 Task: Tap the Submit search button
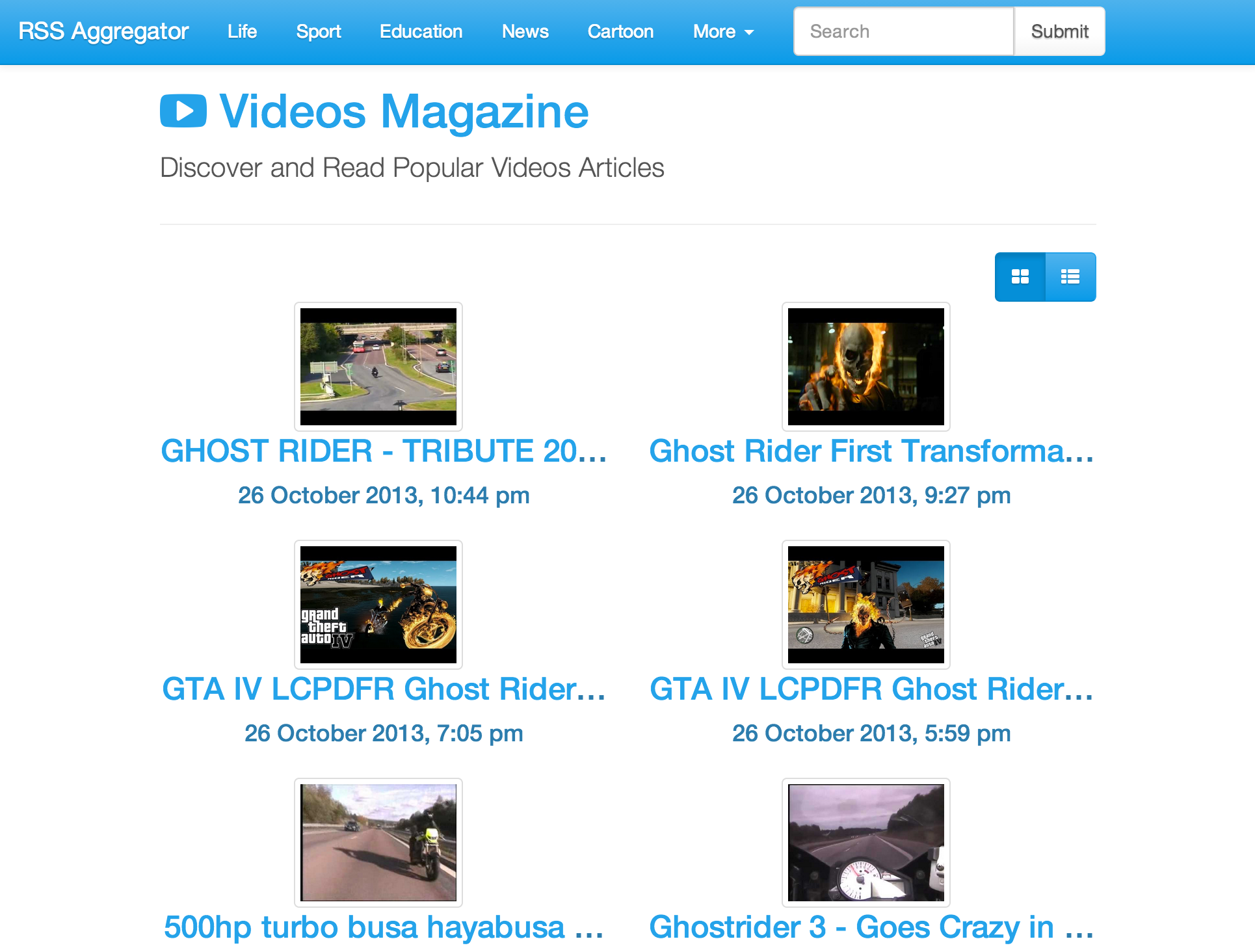1059,31
